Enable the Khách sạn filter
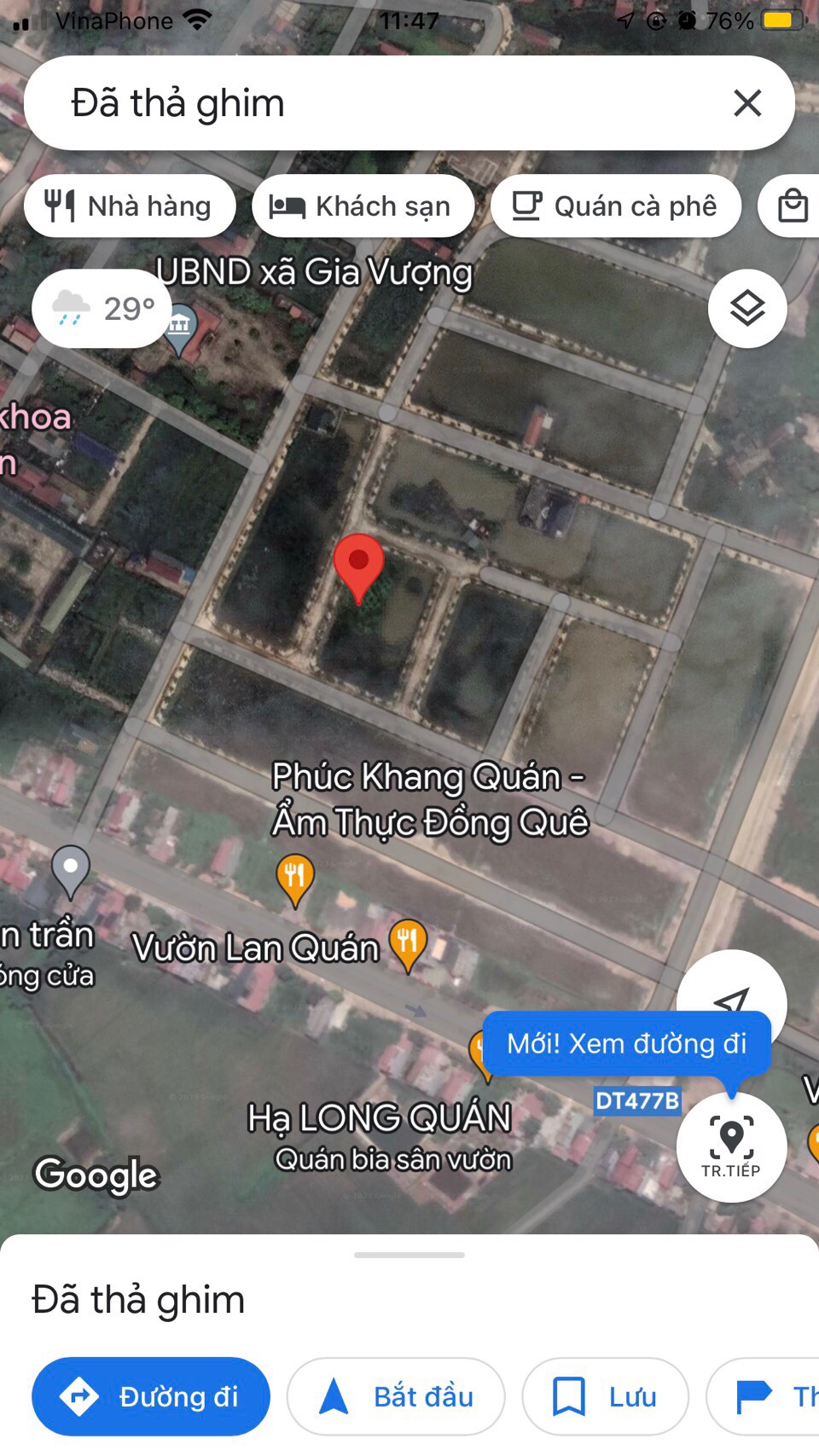The height and width of the screenshot is (1456, 819). point(363,206)
